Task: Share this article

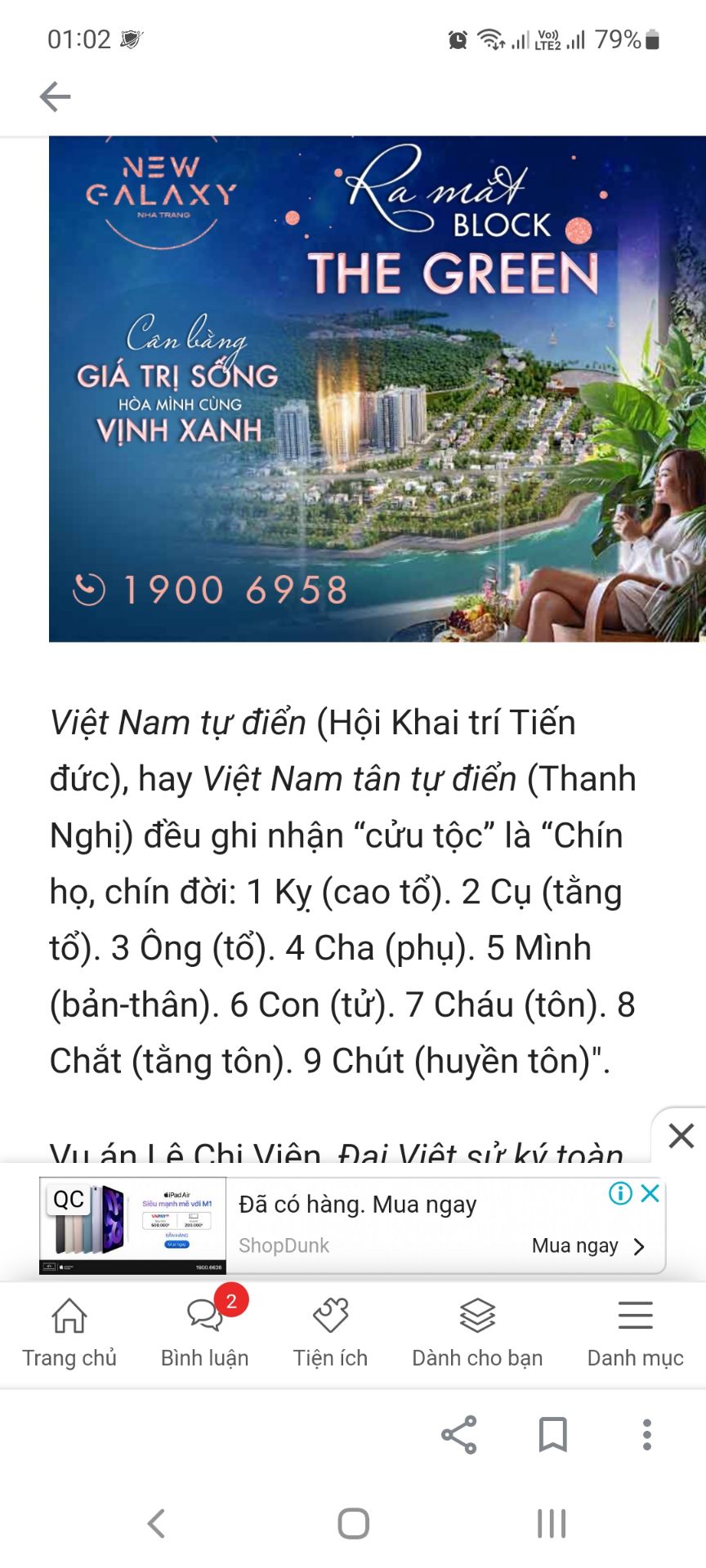Action: click(459, 1435)
